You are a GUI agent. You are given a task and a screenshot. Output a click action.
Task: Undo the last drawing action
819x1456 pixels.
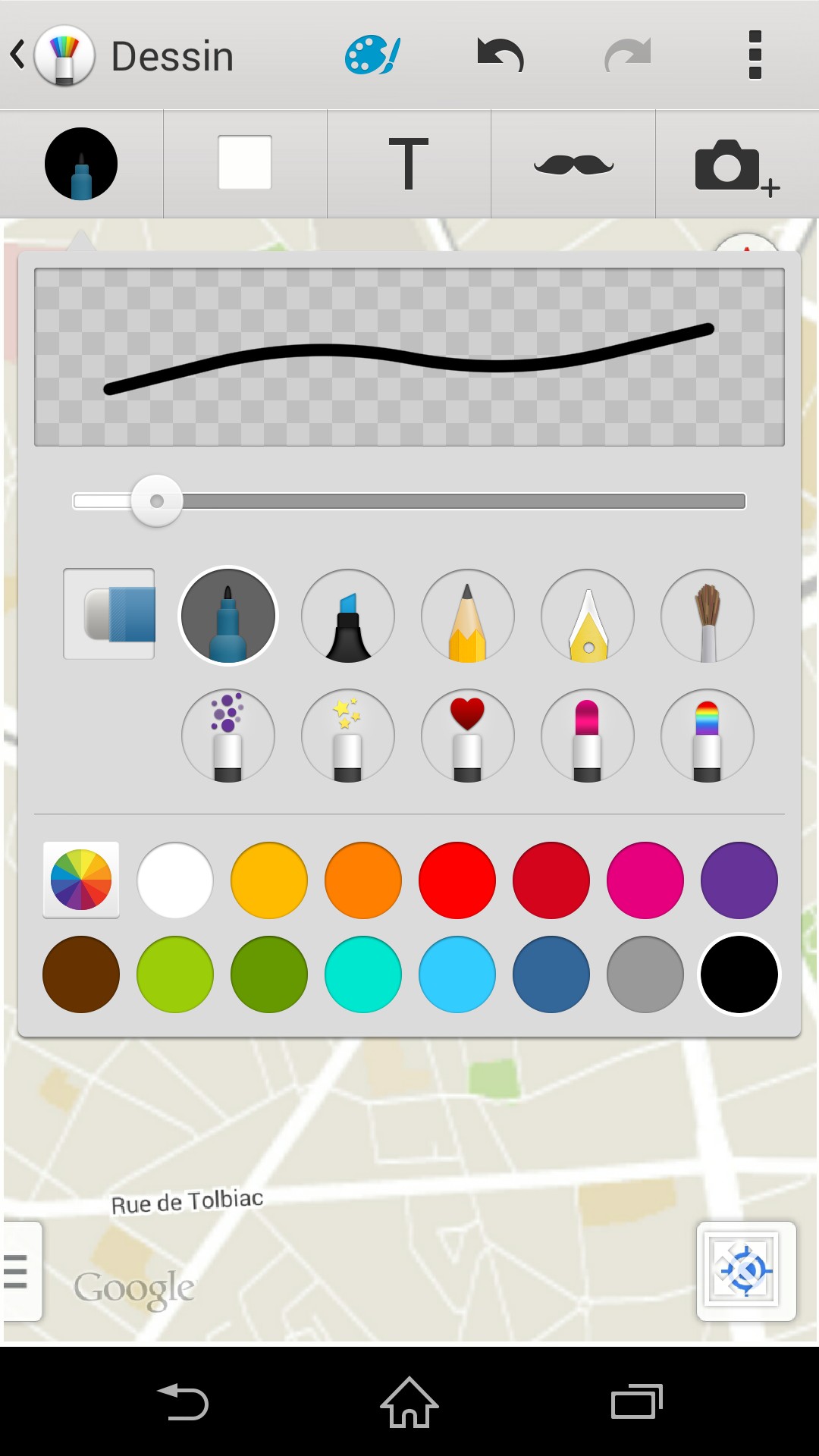tap(500, 55)
